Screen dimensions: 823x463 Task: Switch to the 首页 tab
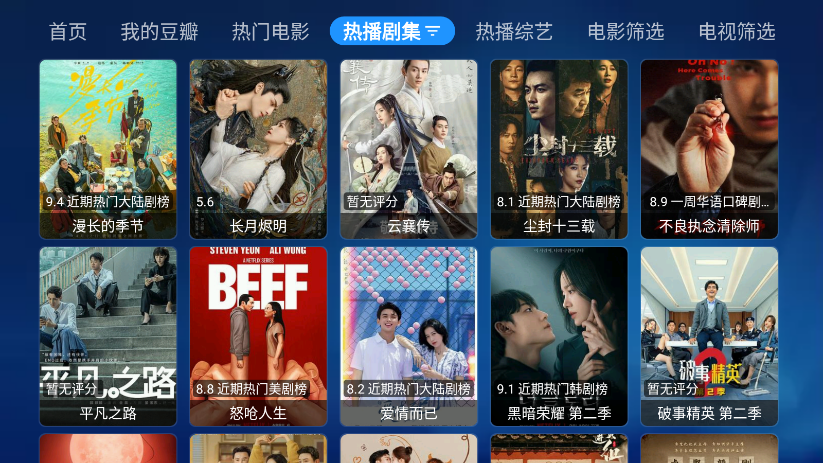pyautogui.click(x=68, y=31)
